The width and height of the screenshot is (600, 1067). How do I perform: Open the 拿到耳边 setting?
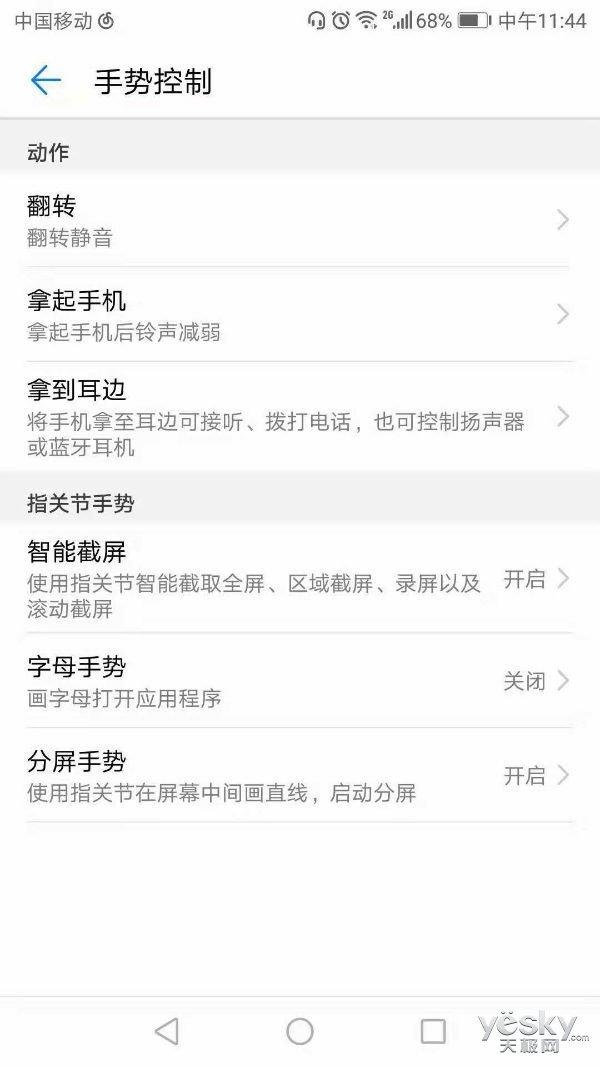[x=300, y=416]
